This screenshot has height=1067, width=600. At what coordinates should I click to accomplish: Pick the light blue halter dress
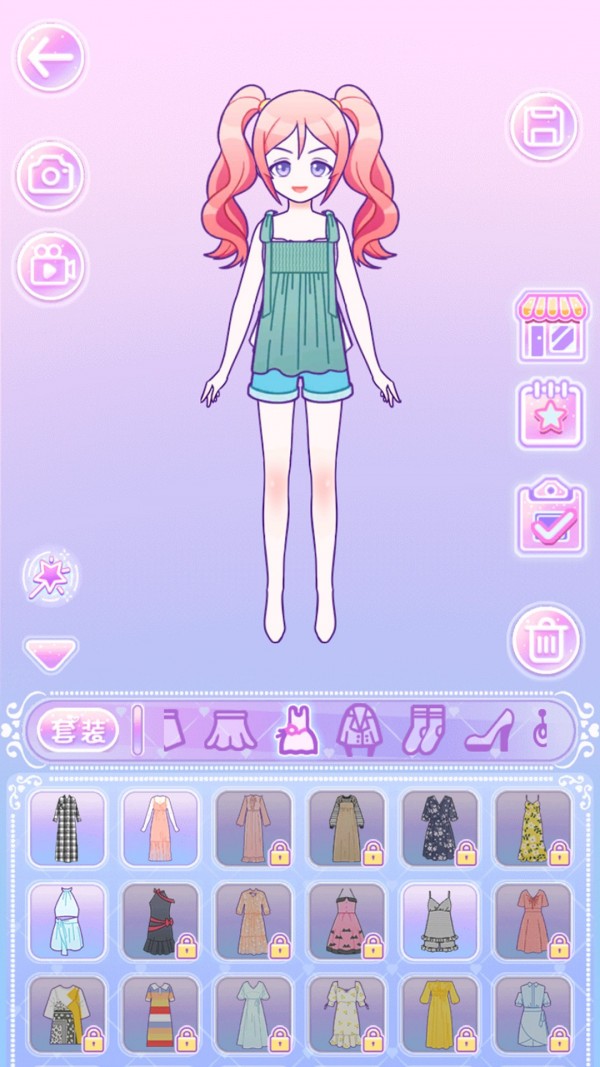(67, 920)
